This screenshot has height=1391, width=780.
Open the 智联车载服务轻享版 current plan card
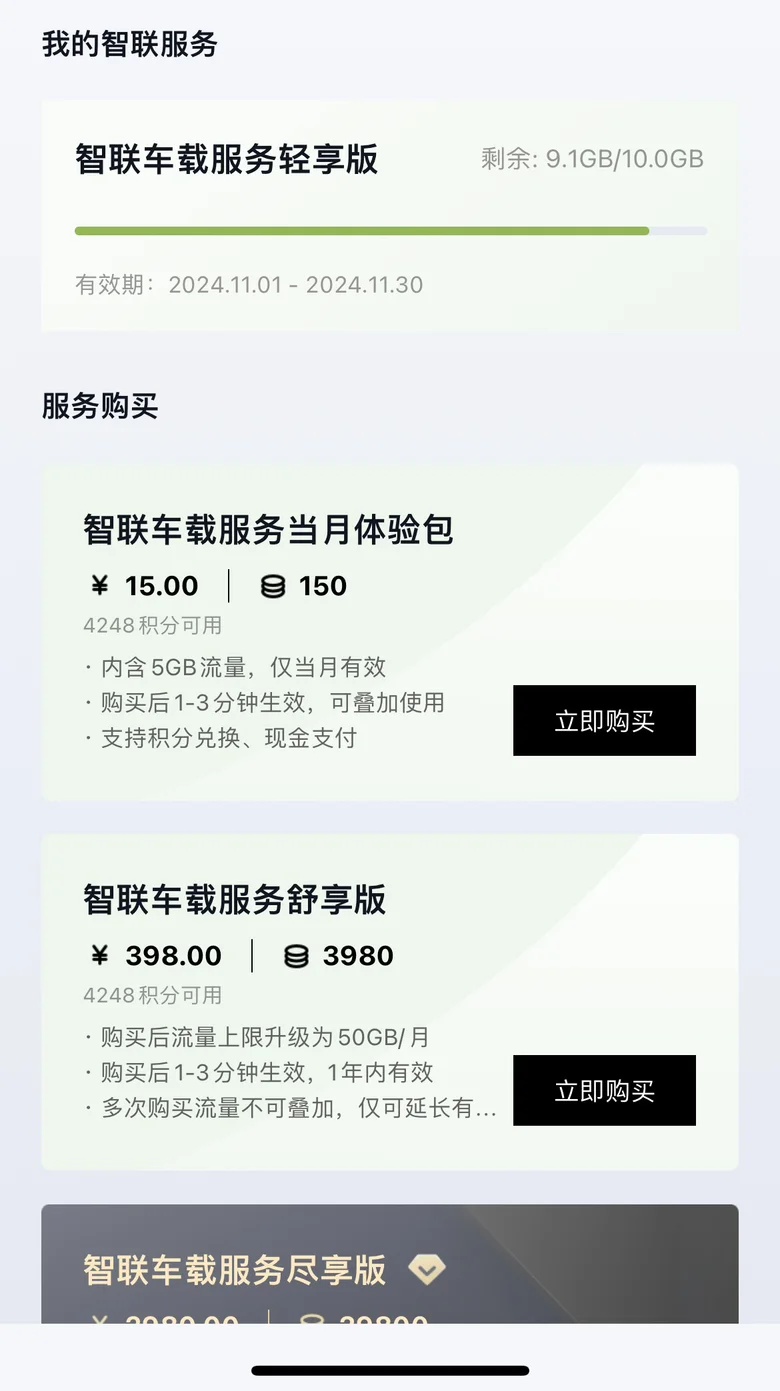390,216
